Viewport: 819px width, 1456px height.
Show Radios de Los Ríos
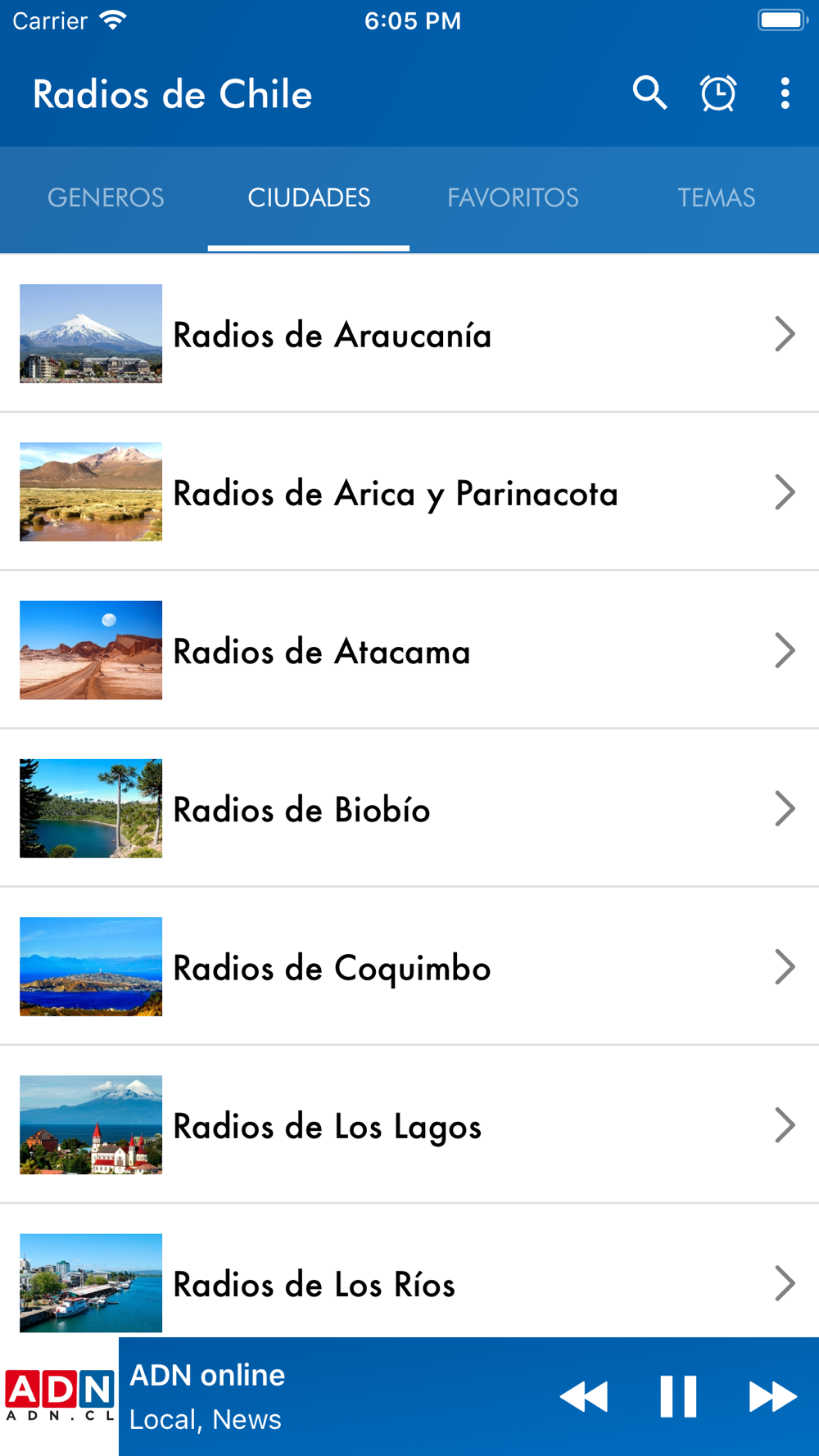point(409,1282)
